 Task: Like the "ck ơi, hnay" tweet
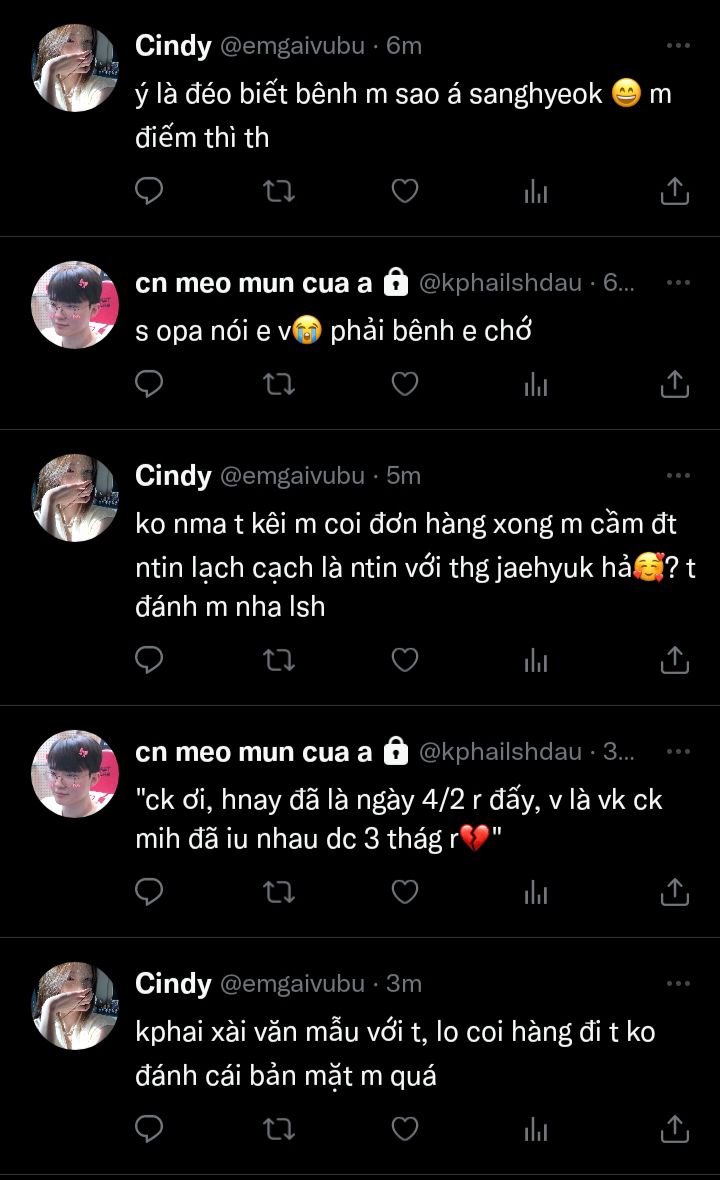pyautogui.click(x=404, y=891)
